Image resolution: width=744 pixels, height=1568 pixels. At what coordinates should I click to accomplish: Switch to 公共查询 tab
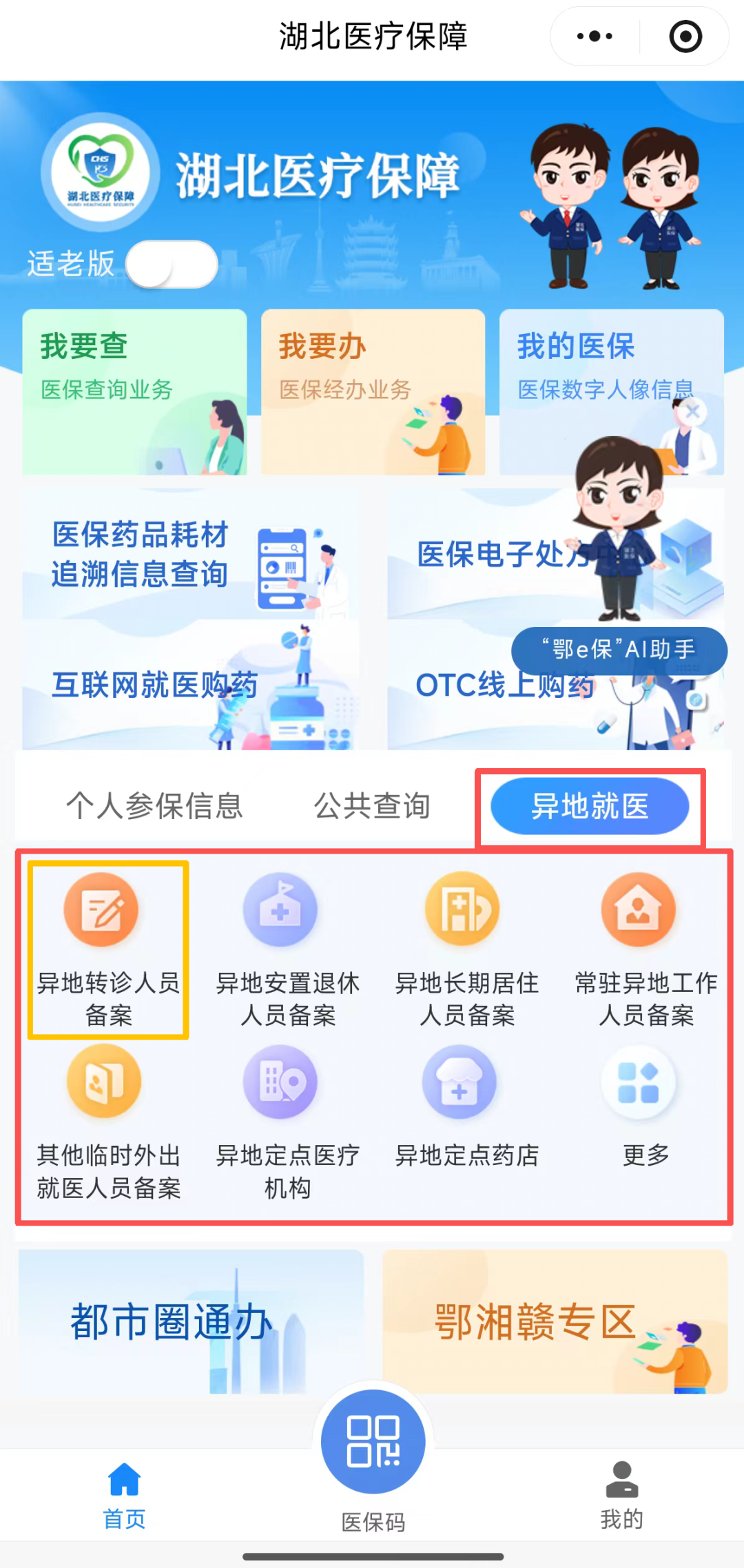coord(372,806)
